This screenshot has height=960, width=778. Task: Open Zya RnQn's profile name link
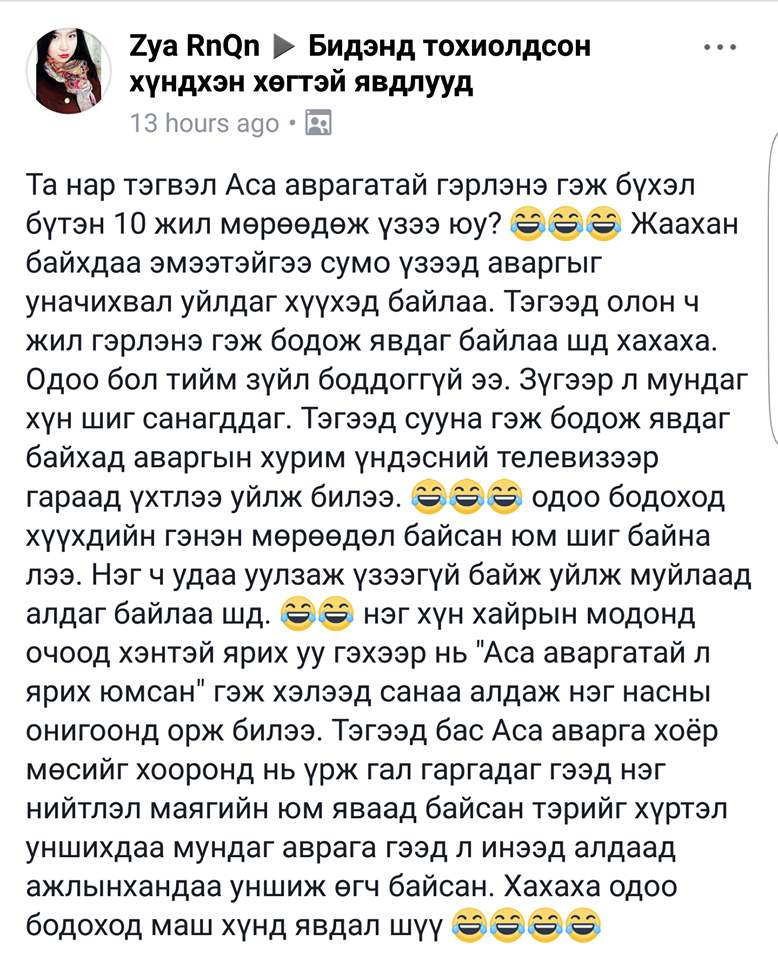[195, 46]
